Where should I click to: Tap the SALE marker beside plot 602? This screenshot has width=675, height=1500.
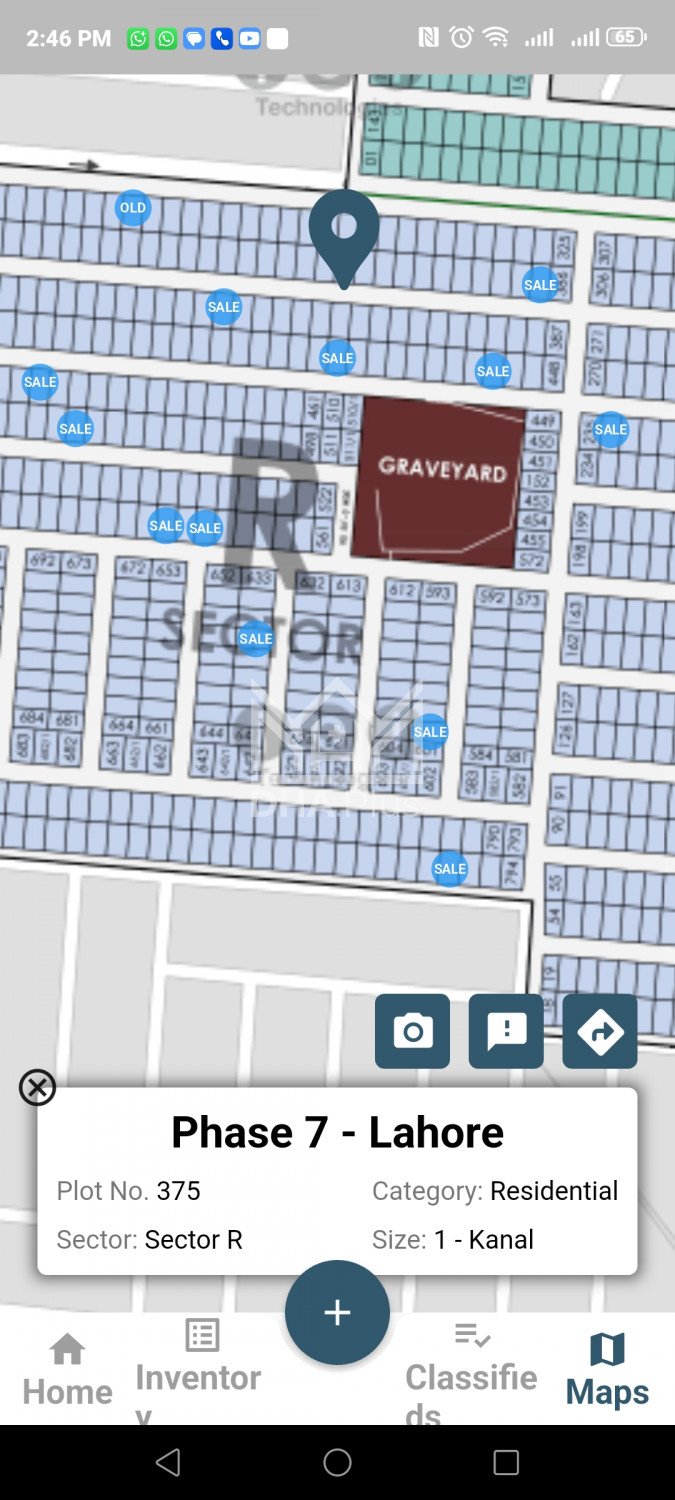click(x=430, y=731)
